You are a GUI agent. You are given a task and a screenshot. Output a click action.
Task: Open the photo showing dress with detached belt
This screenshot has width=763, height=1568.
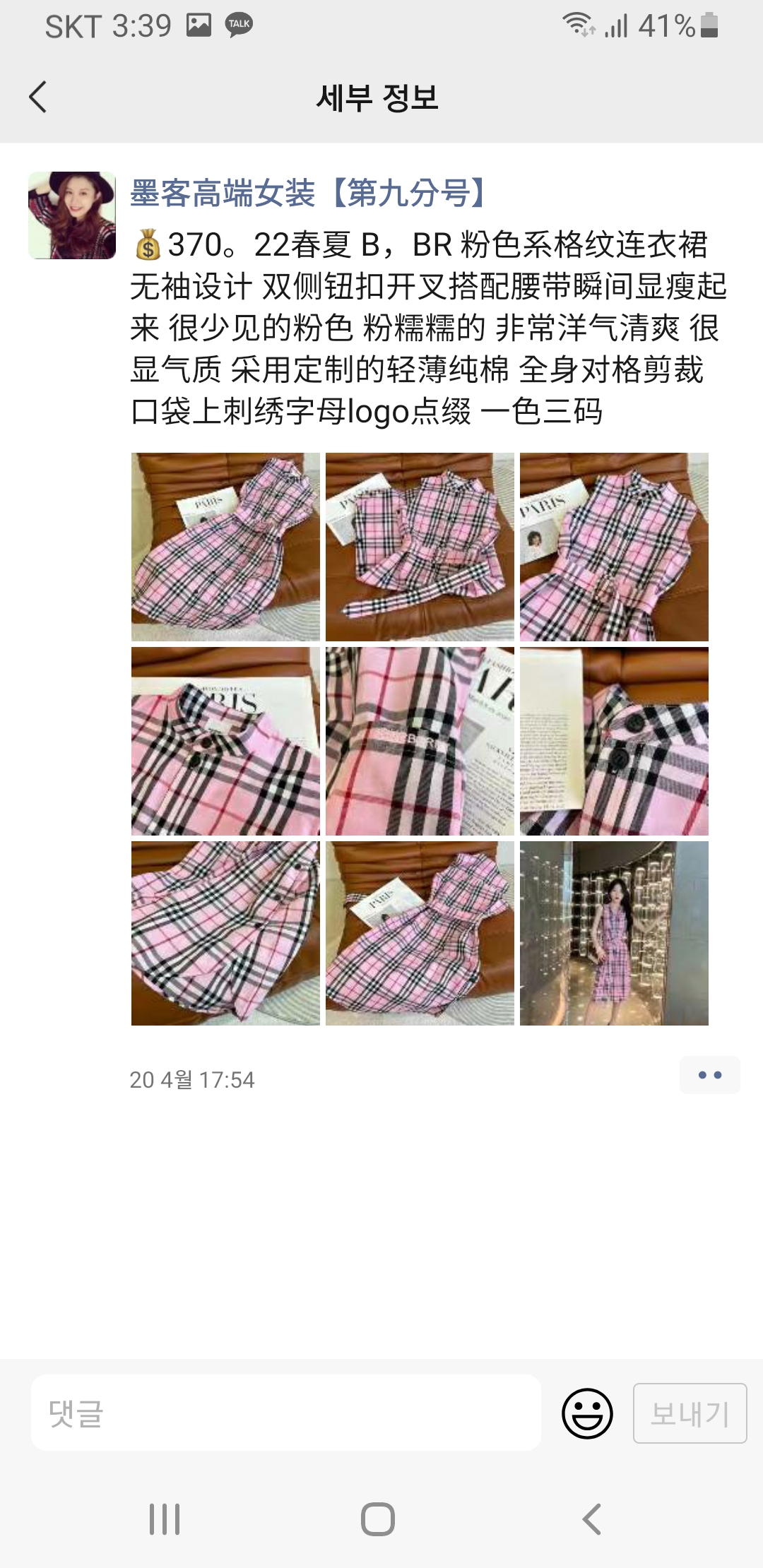click(x=420, y=547)
